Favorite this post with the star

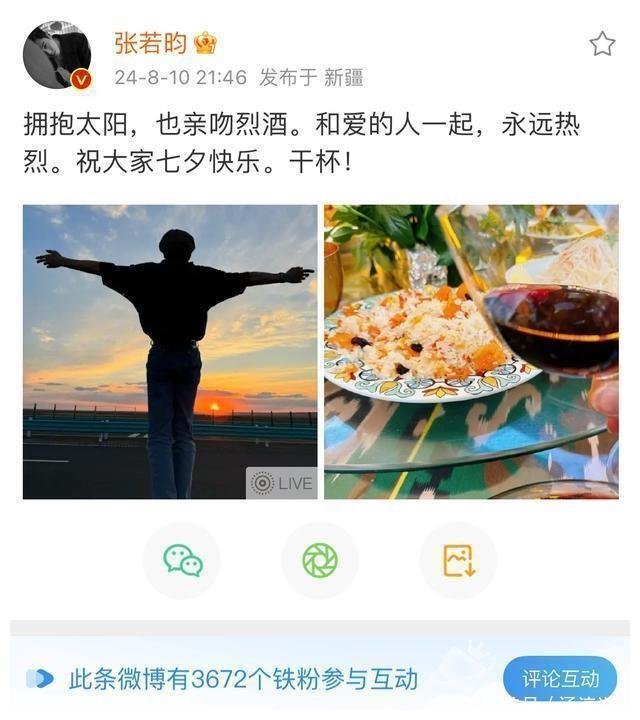pyautogui.click(x=602, y=43)
